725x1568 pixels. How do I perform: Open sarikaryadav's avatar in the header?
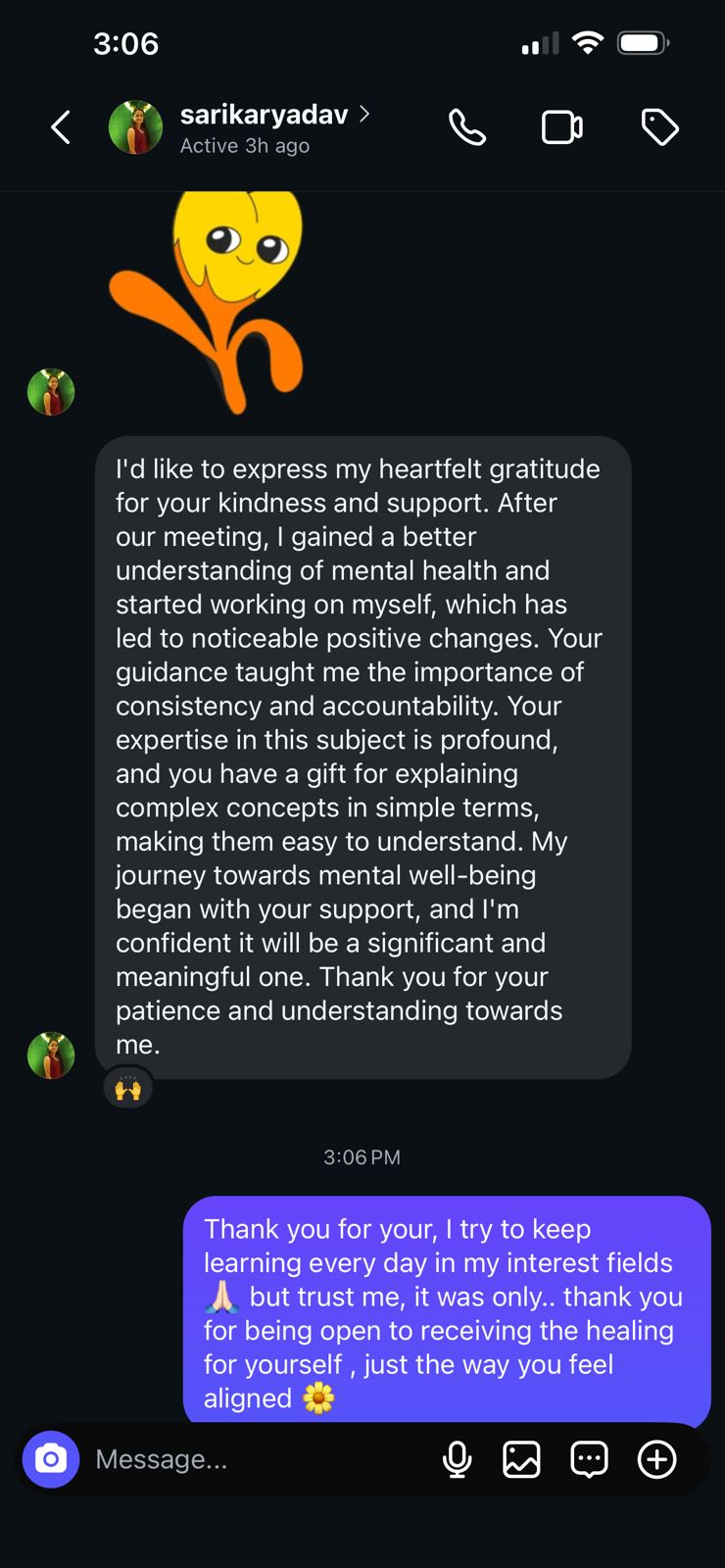135,127
